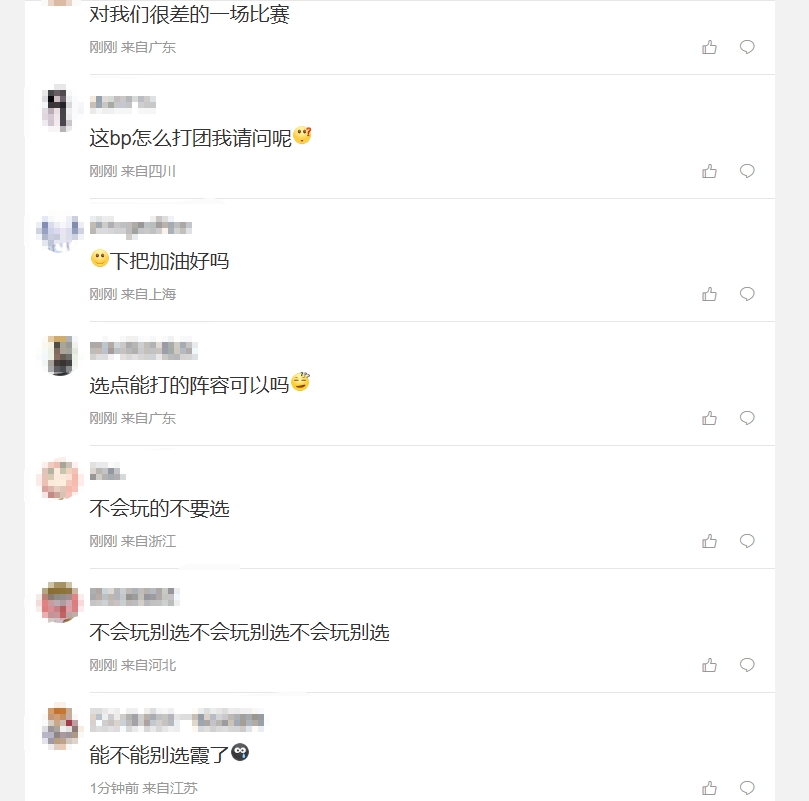Open avatar of the '能不能别选霞了' commenter
This screenshot has height=801, width=809.
[59, 727]
